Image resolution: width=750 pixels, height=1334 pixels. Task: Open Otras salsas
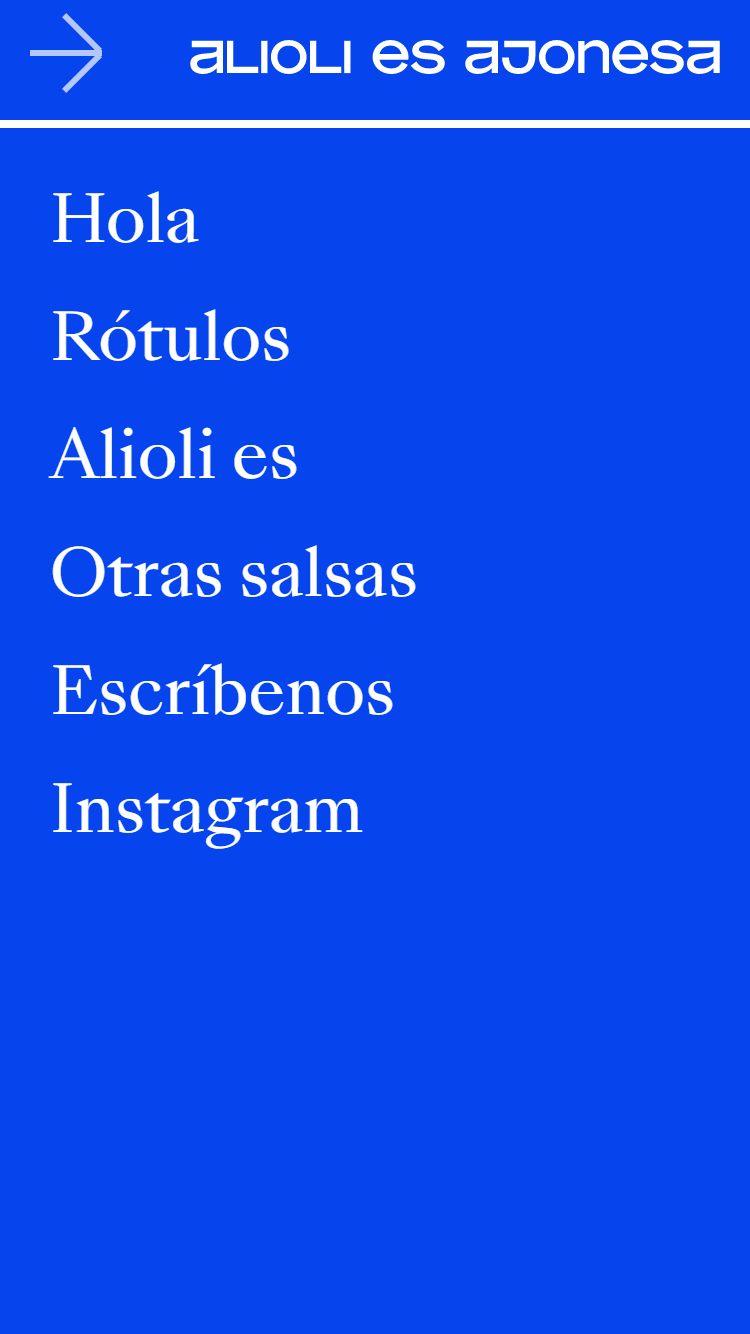pos(234,573)
